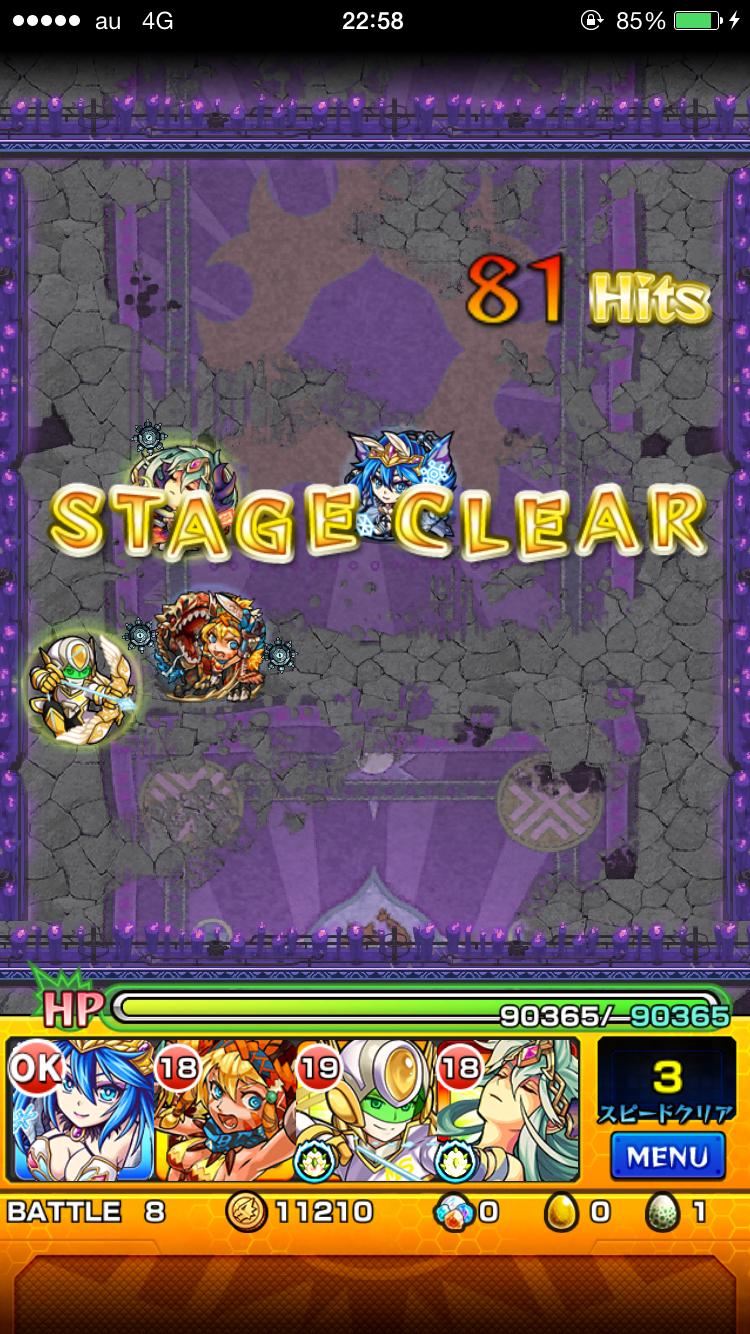
Task: Select the white-gold helmet knight portrait
Action: point(367,1110)
